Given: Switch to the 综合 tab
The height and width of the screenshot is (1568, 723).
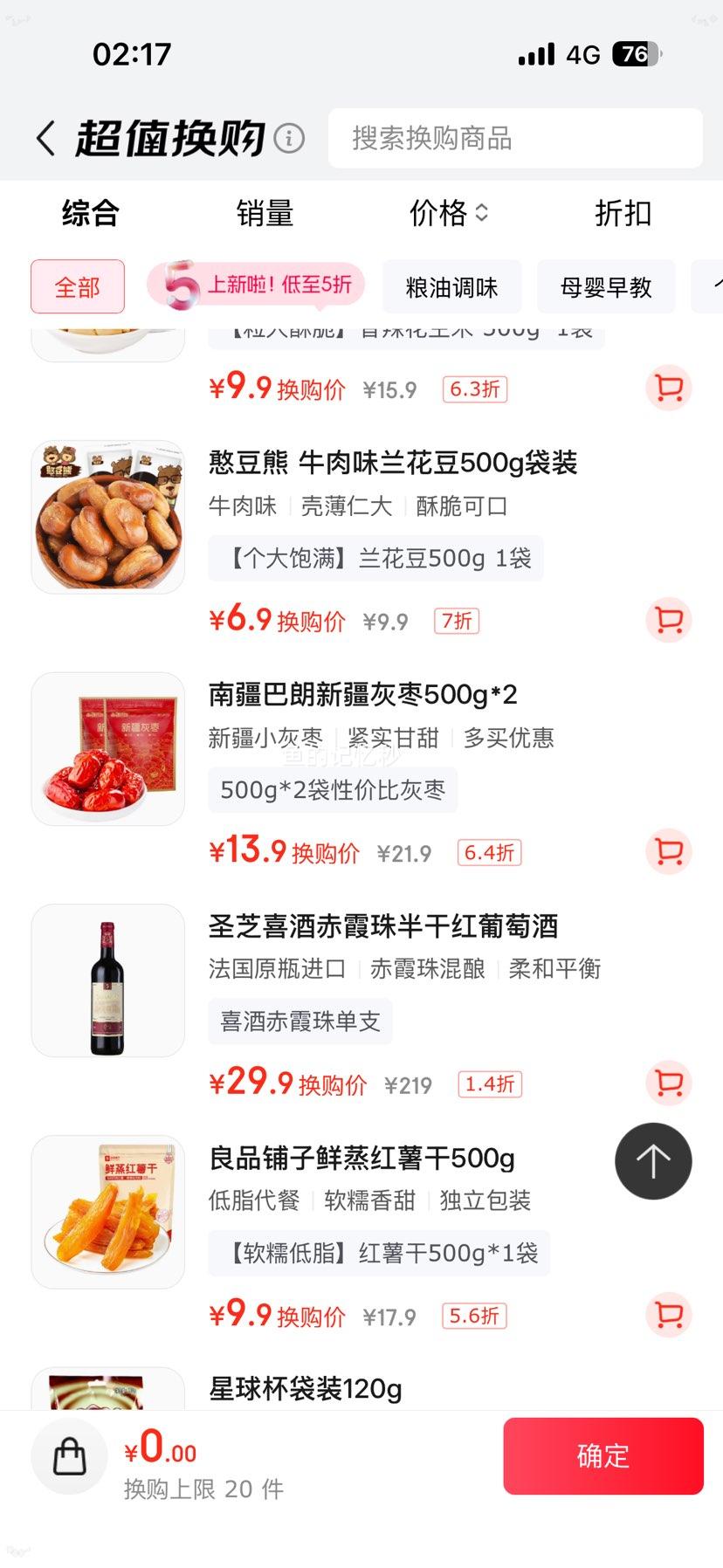Looking at the screenshot, I should 90,213.
